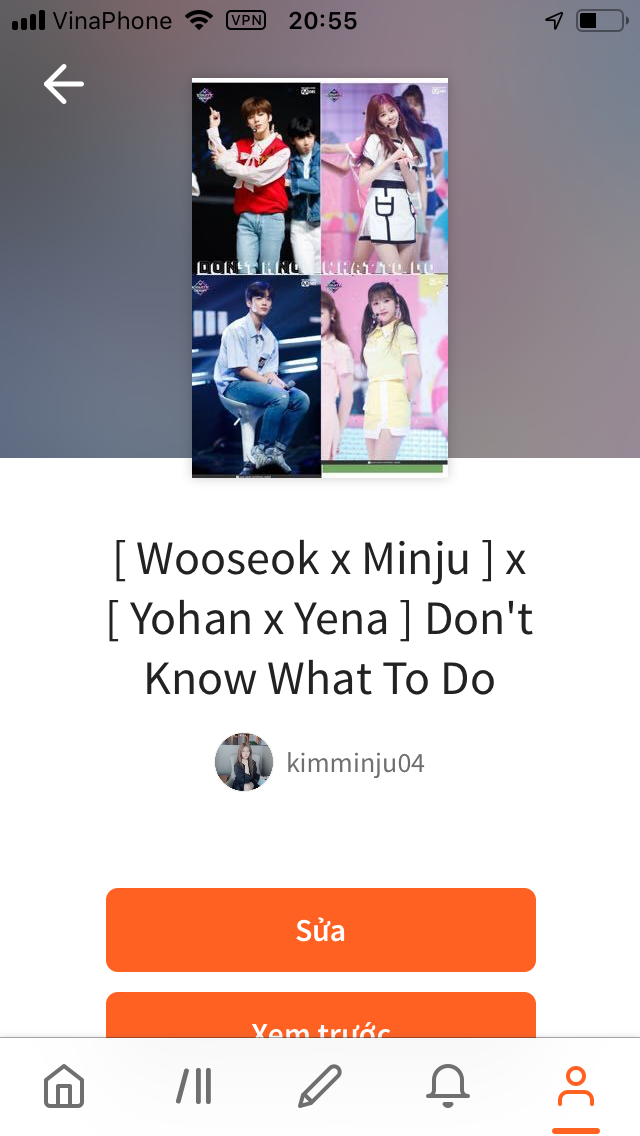The width and height of the screenshot is (640, 1136).
Task: Open the Write pencil tab
Action: 320,1086
